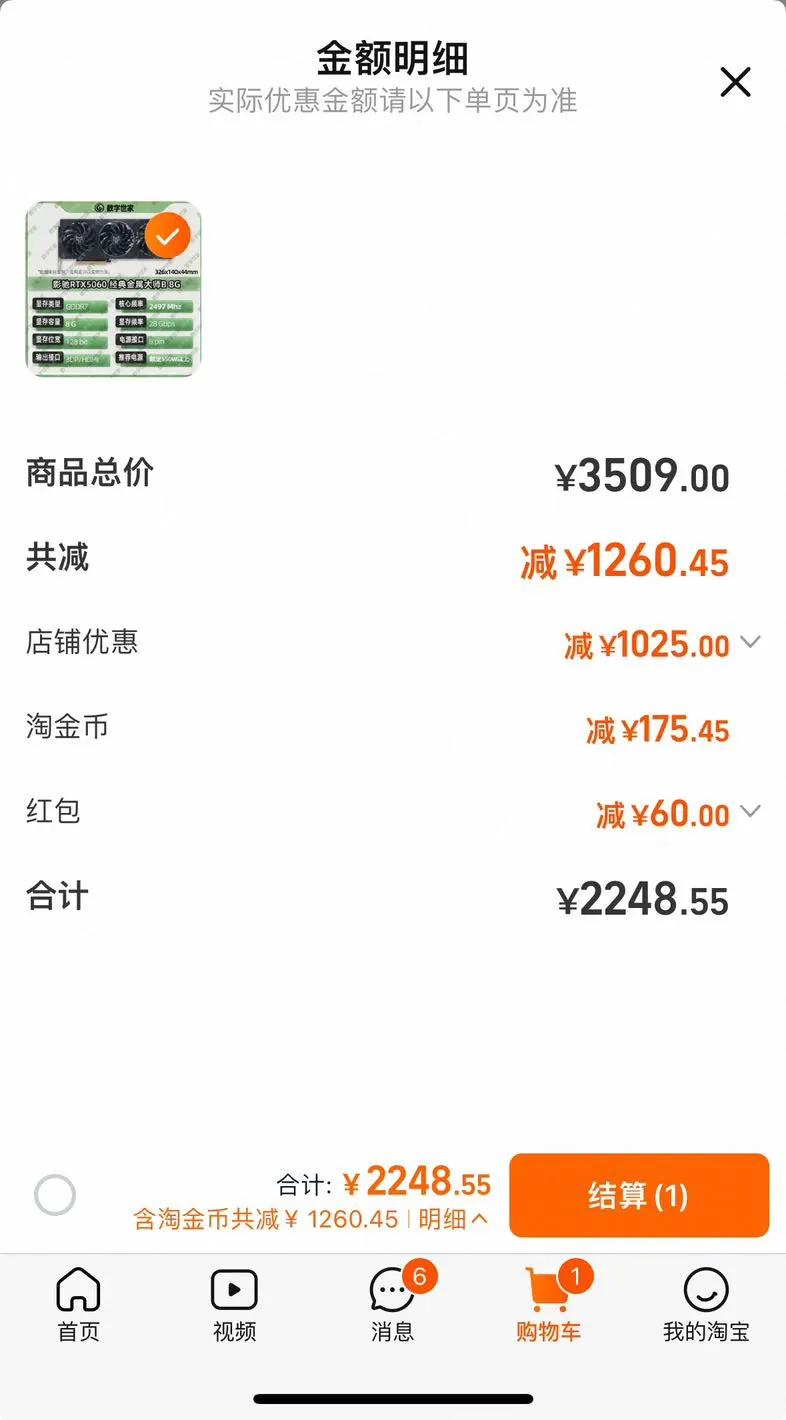
Task: Switch to the 视频 tab
Action: click(234, 1305)
